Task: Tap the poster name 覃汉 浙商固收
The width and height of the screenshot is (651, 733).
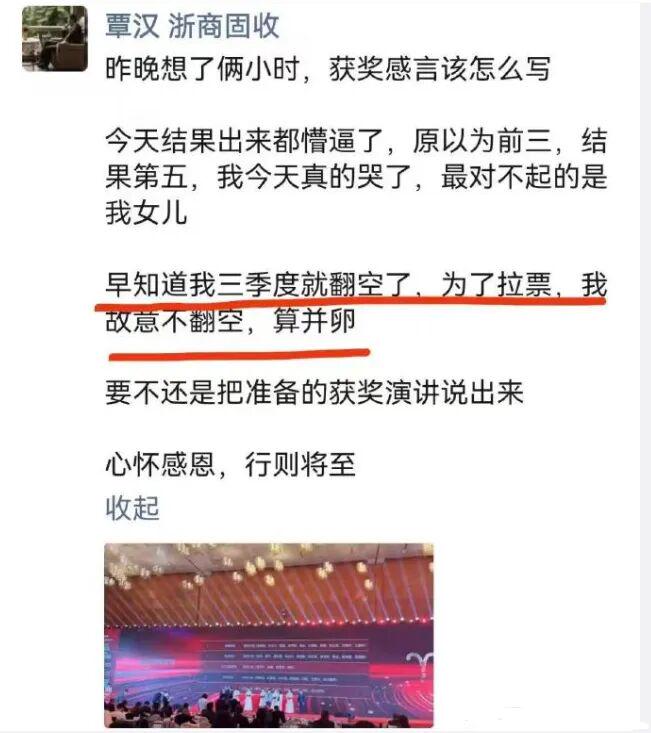Action: [192, 27]
